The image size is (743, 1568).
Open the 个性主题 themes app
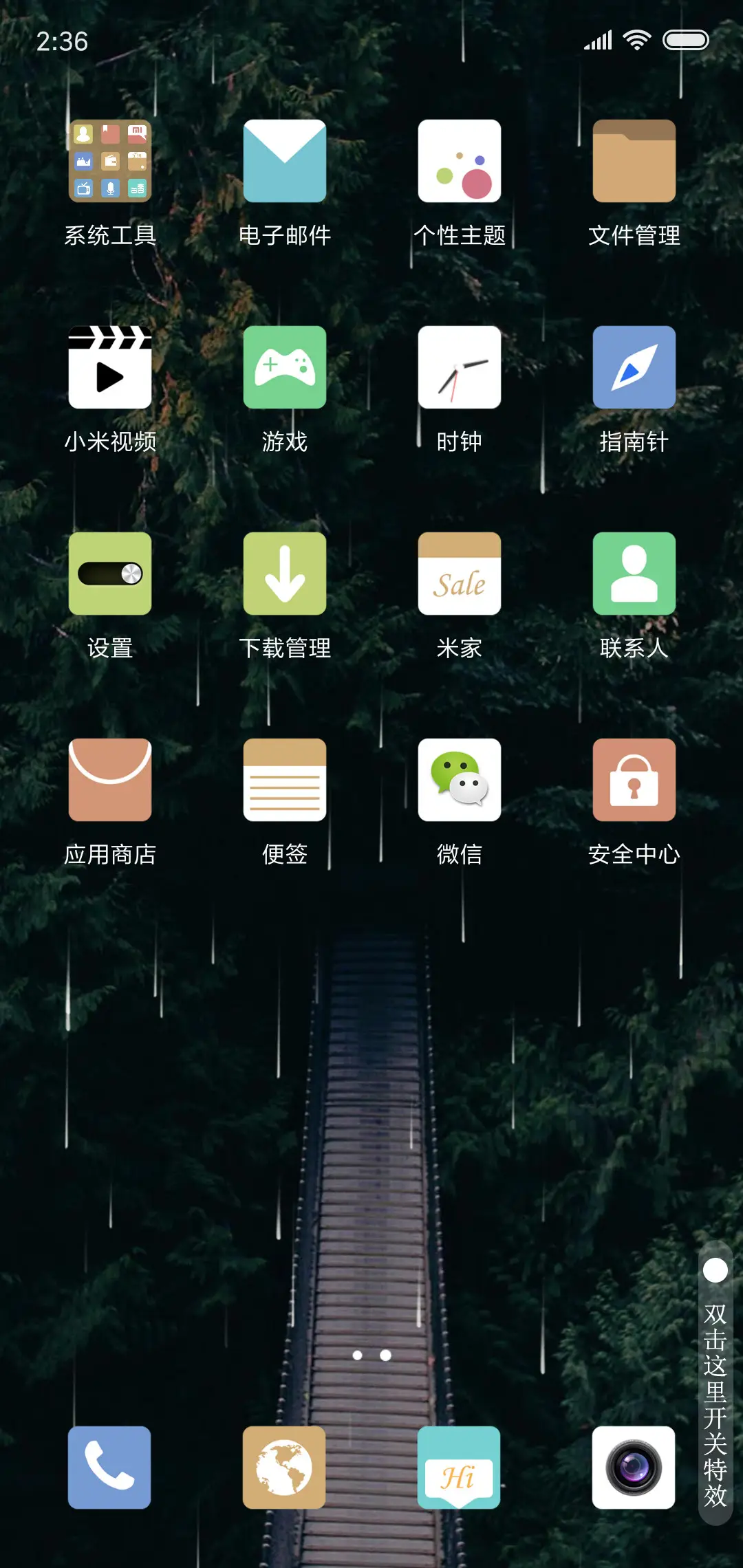[x=458, y=162]
